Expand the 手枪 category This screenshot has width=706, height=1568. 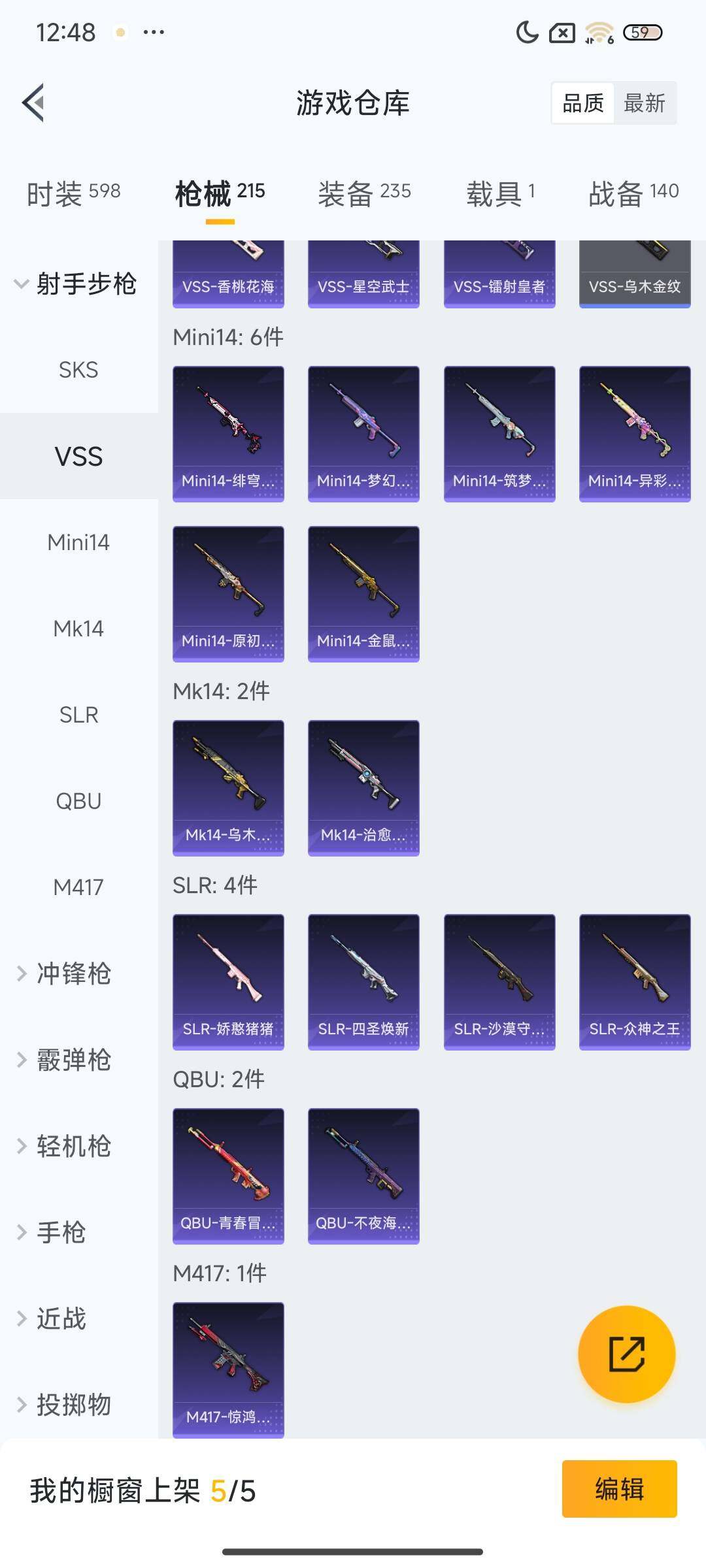click(60, 1232)
